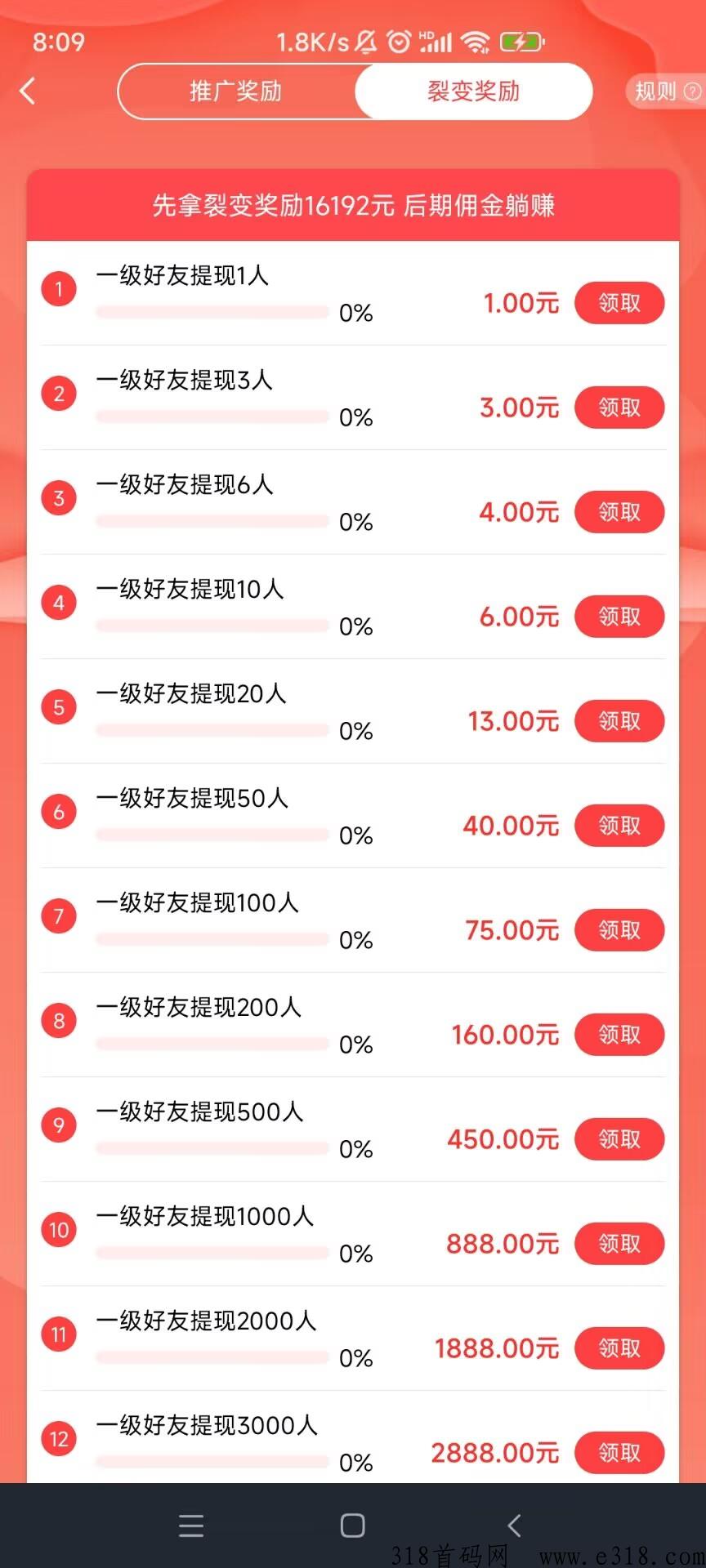This screenshot has width=706, height=1568.
Task: Click the 0% progress bar under 一级好友提现1人
Action: [x=211, y=311]
